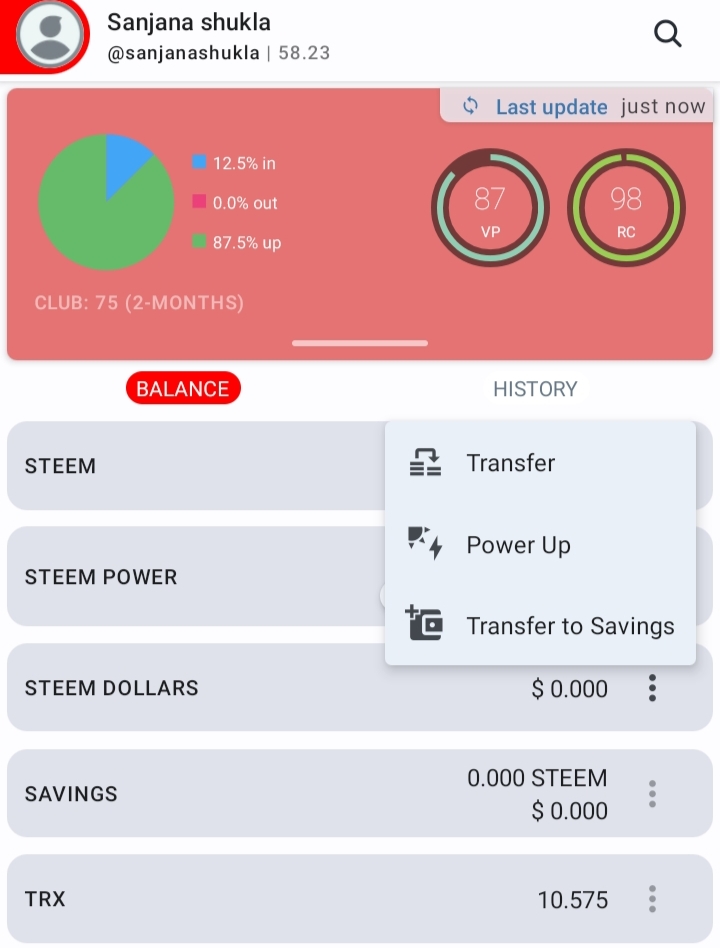Refresh via Last update button
Viewport: 720px width, 948px height.
click(x=576, y=106)
